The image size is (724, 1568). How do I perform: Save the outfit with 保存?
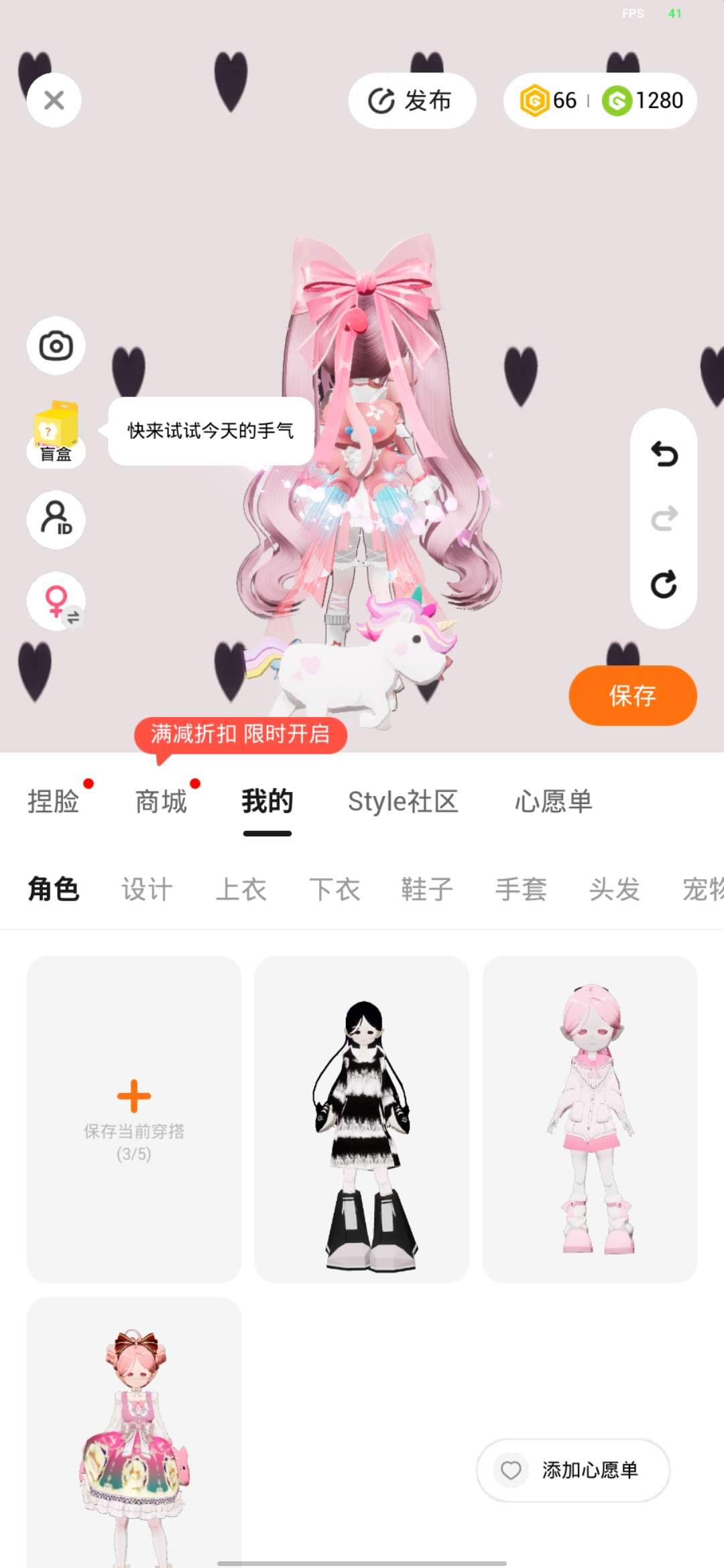(x=632, y=696)
